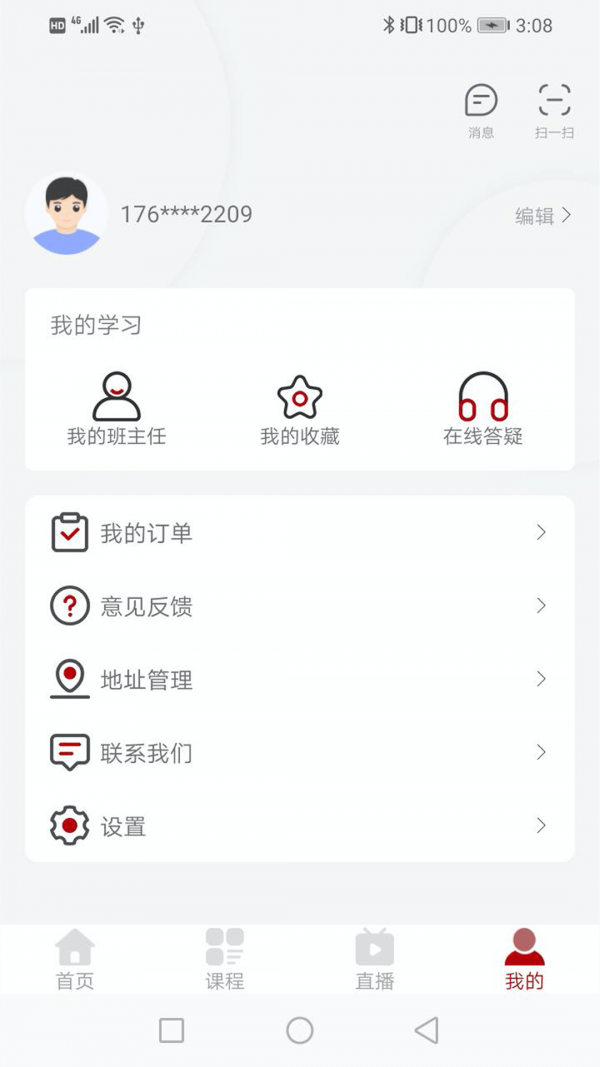
Task: Tap the system home circle button
Action: [300, 1030]
